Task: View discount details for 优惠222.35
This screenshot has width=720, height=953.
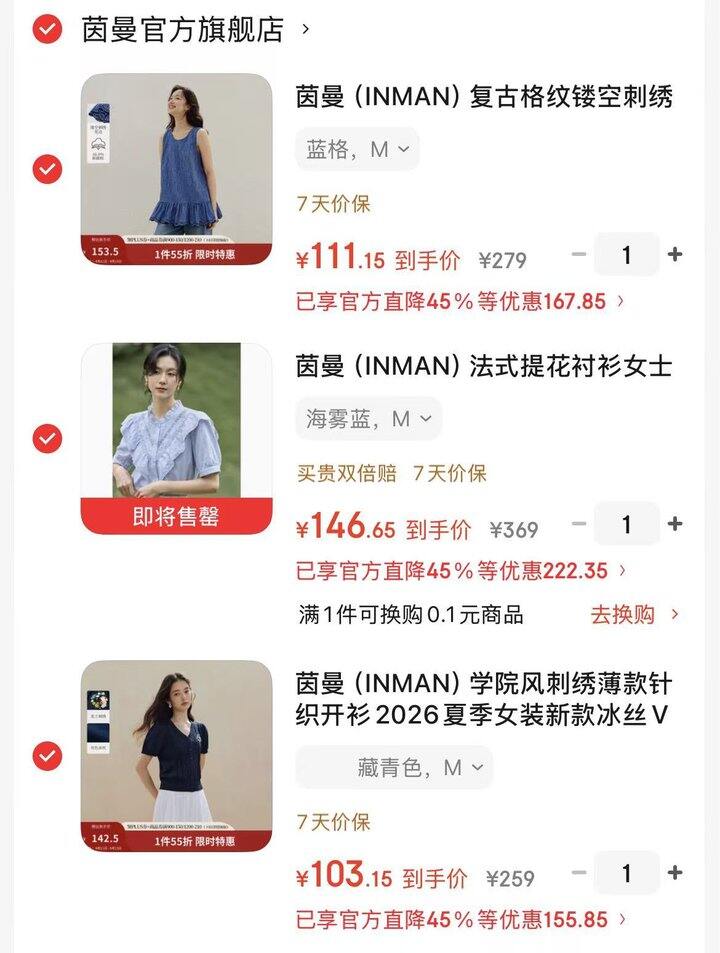Action: click(462, 571)
